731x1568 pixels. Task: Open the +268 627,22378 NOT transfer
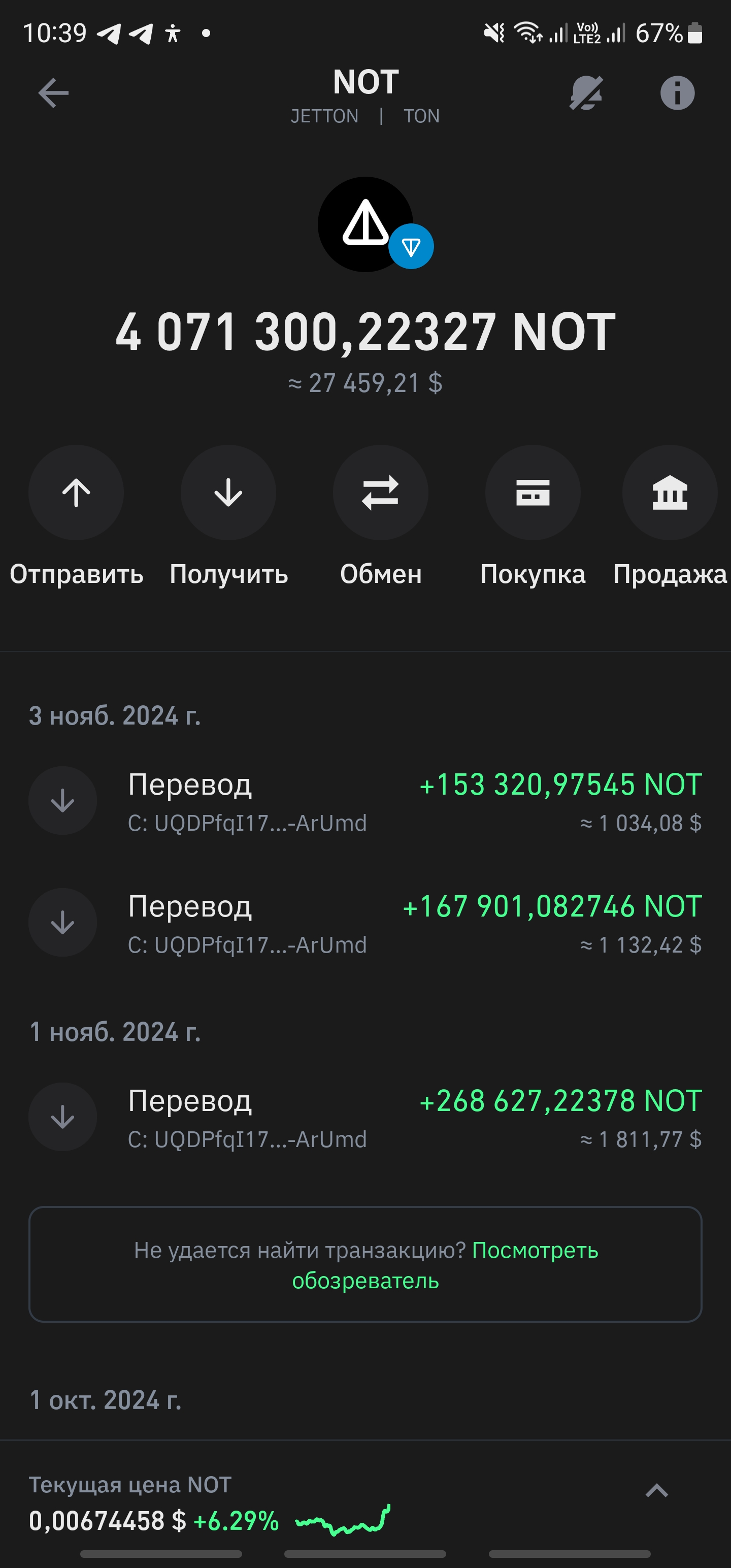(365, 1118)
